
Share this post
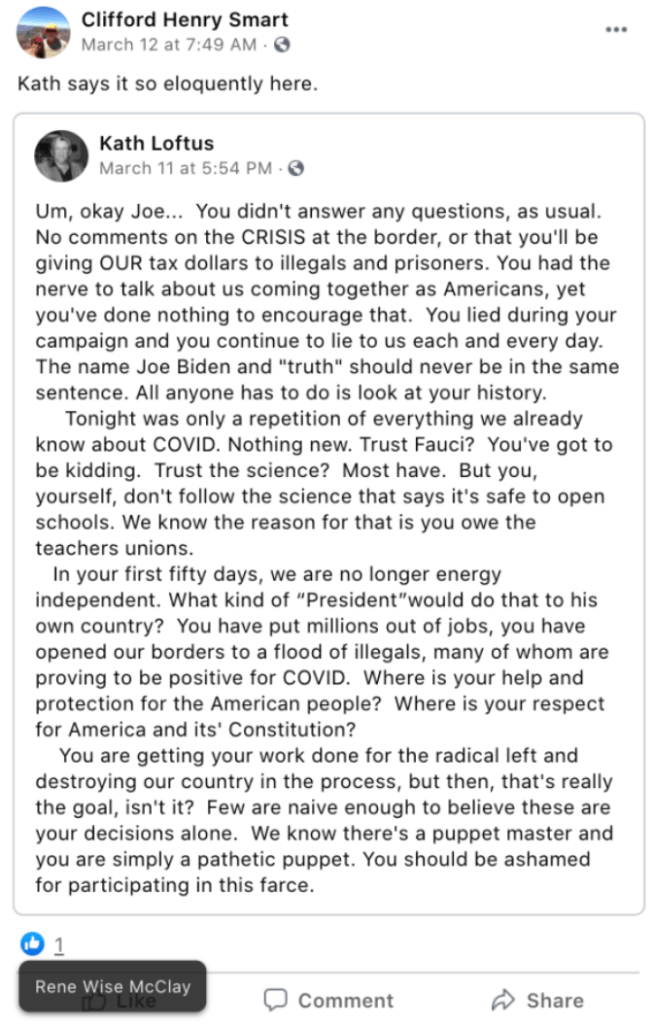[x=538, y=1000]
